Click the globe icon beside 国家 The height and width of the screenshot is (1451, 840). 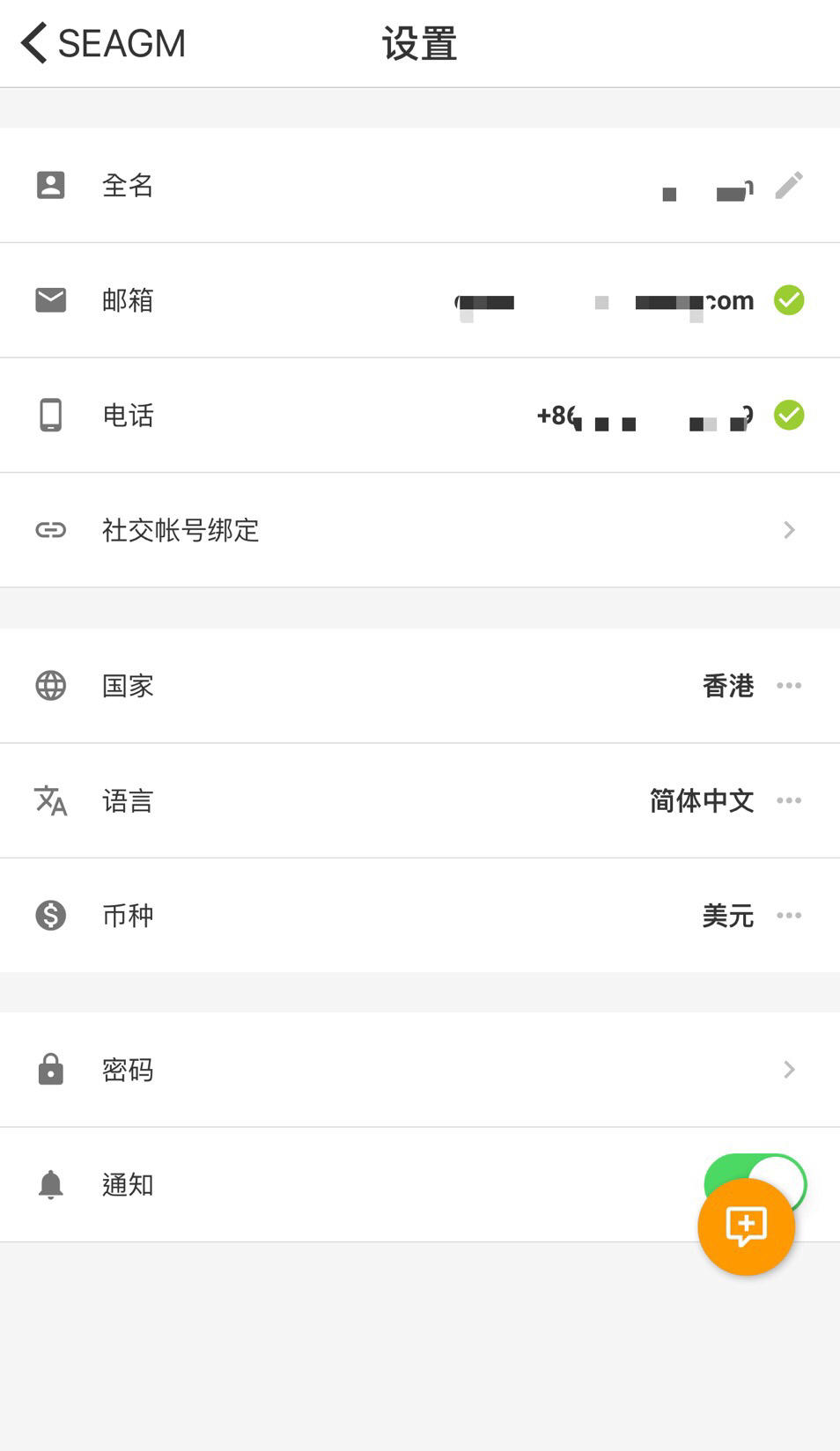(50, 685)
